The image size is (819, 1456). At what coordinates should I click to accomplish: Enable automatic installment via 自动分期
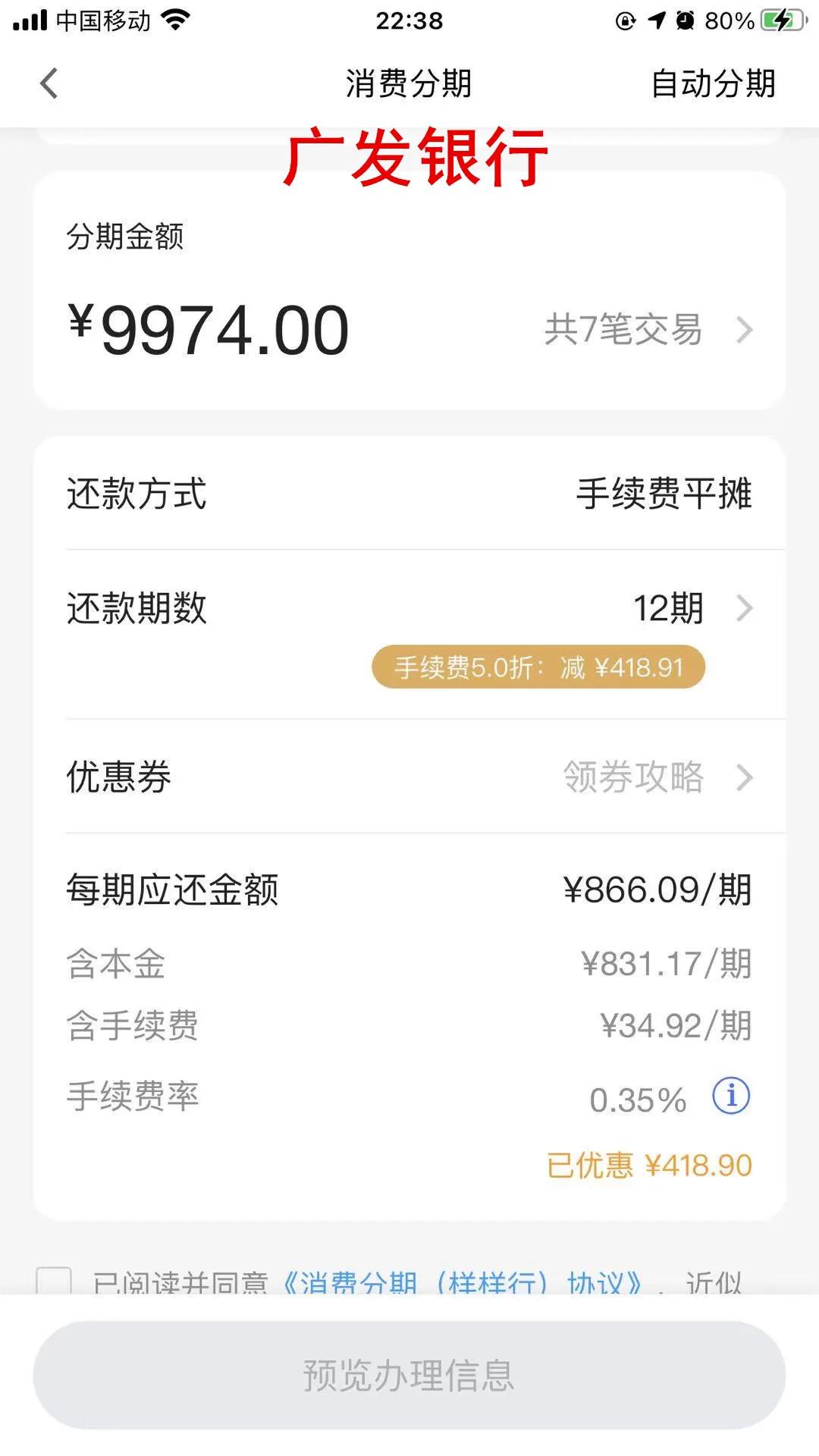(713, 85)
